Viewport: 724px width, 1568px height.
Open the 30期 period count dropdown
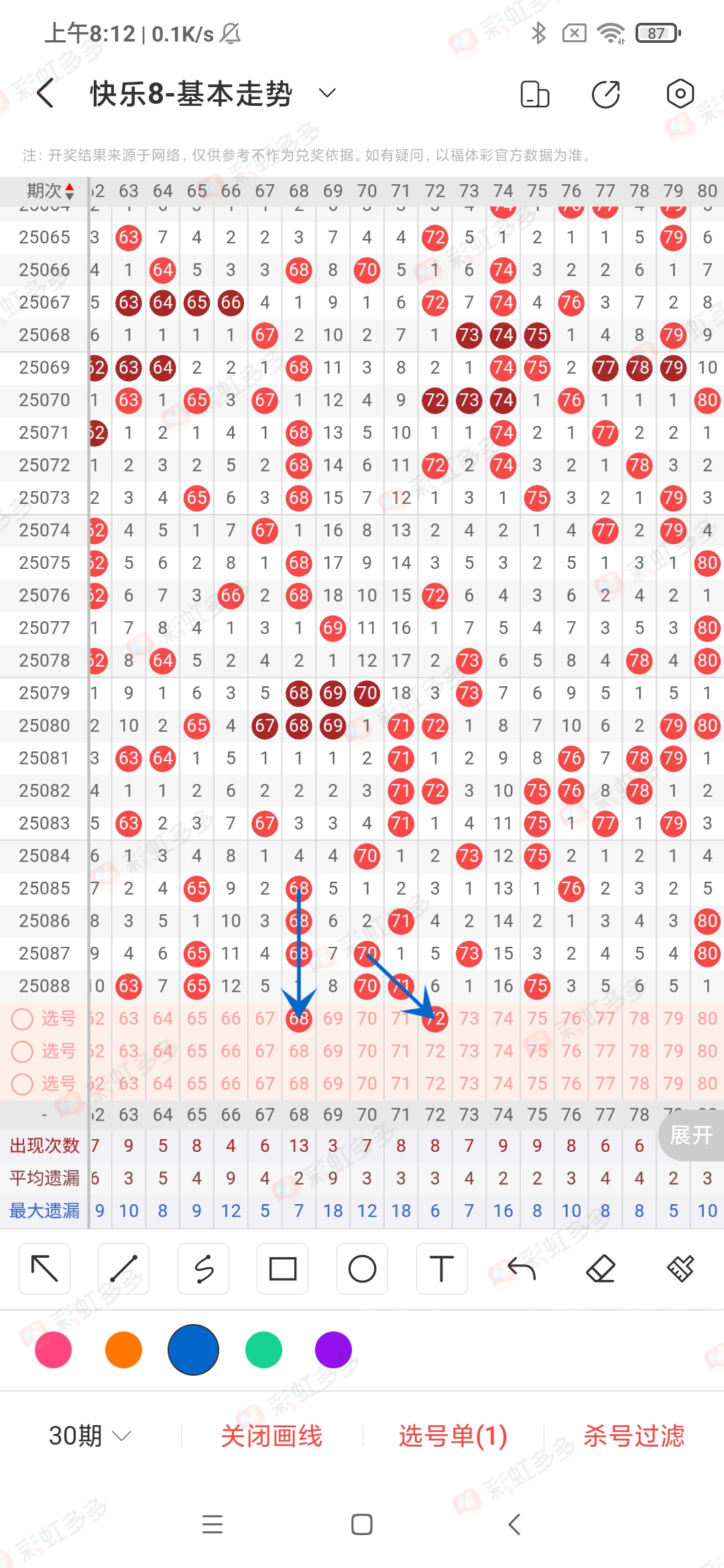[x=90, y=1435]
